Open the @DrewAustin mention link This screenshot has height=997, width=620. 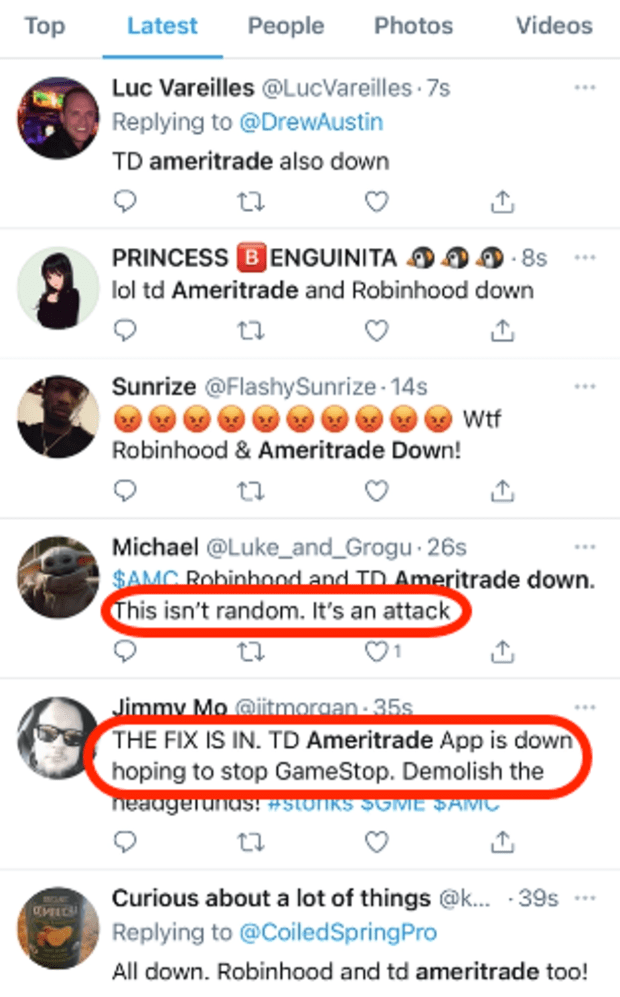[311, 122]
